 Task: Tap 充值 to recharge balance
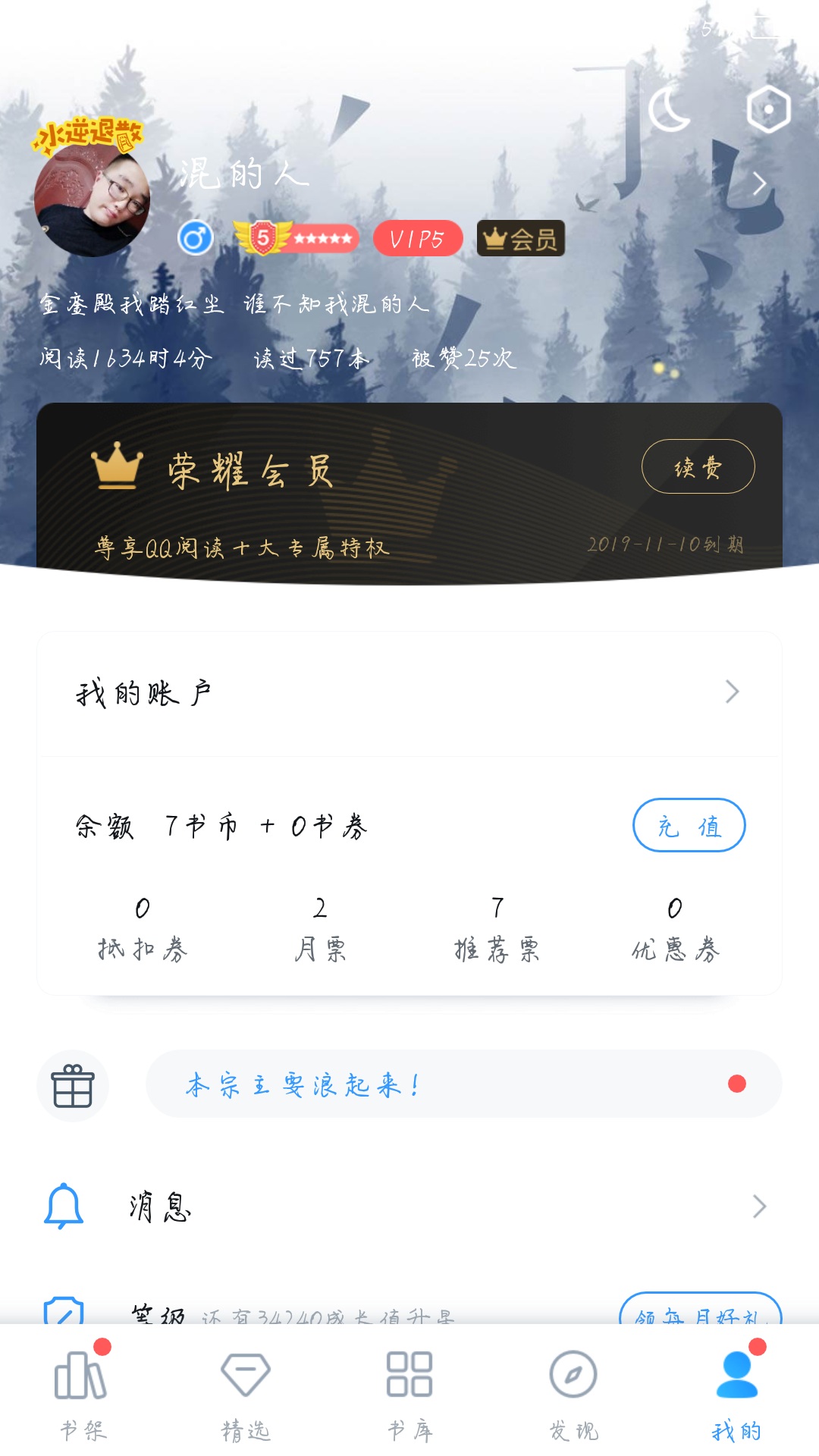pos(689,826)
